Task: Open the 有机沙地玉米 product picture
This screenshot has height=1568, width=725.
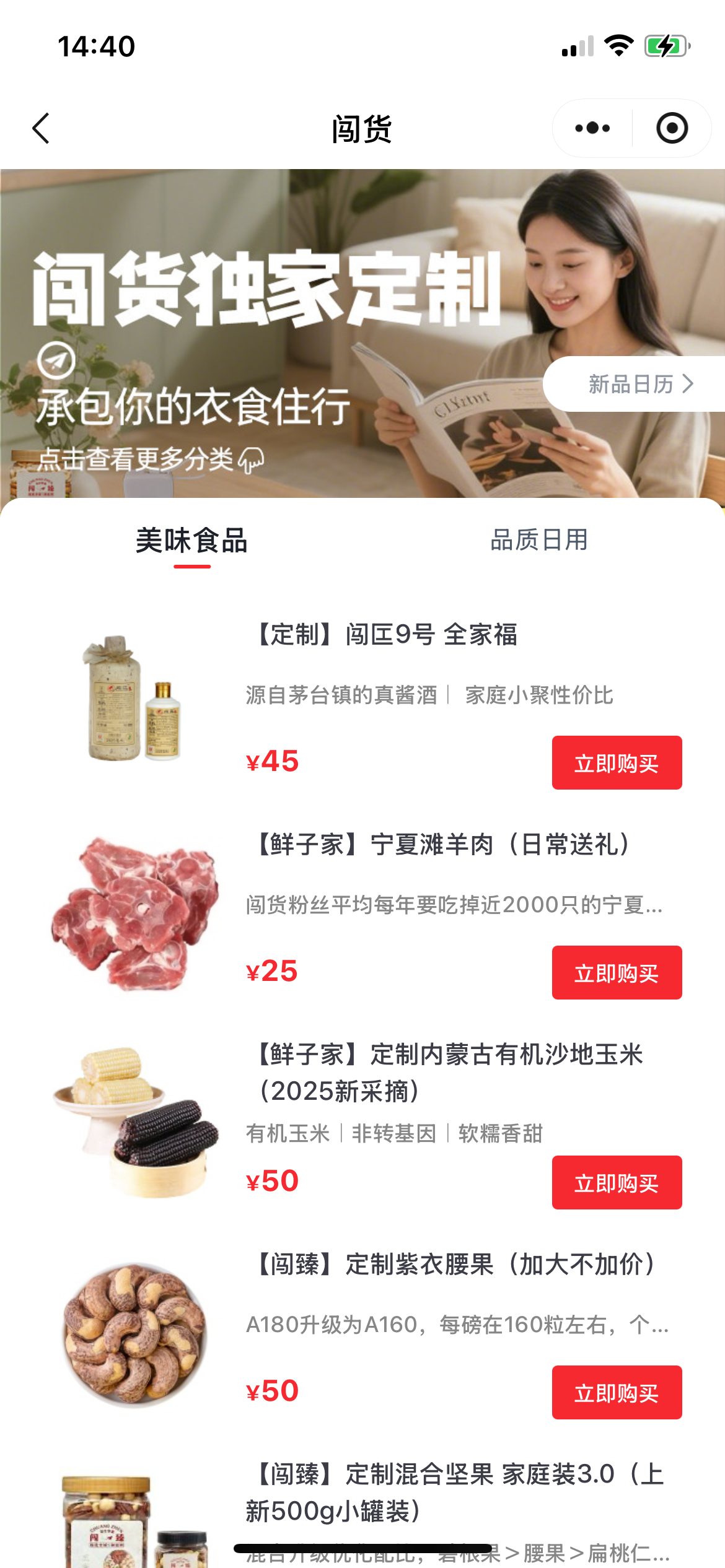Action: click(x=135, y=1122)
